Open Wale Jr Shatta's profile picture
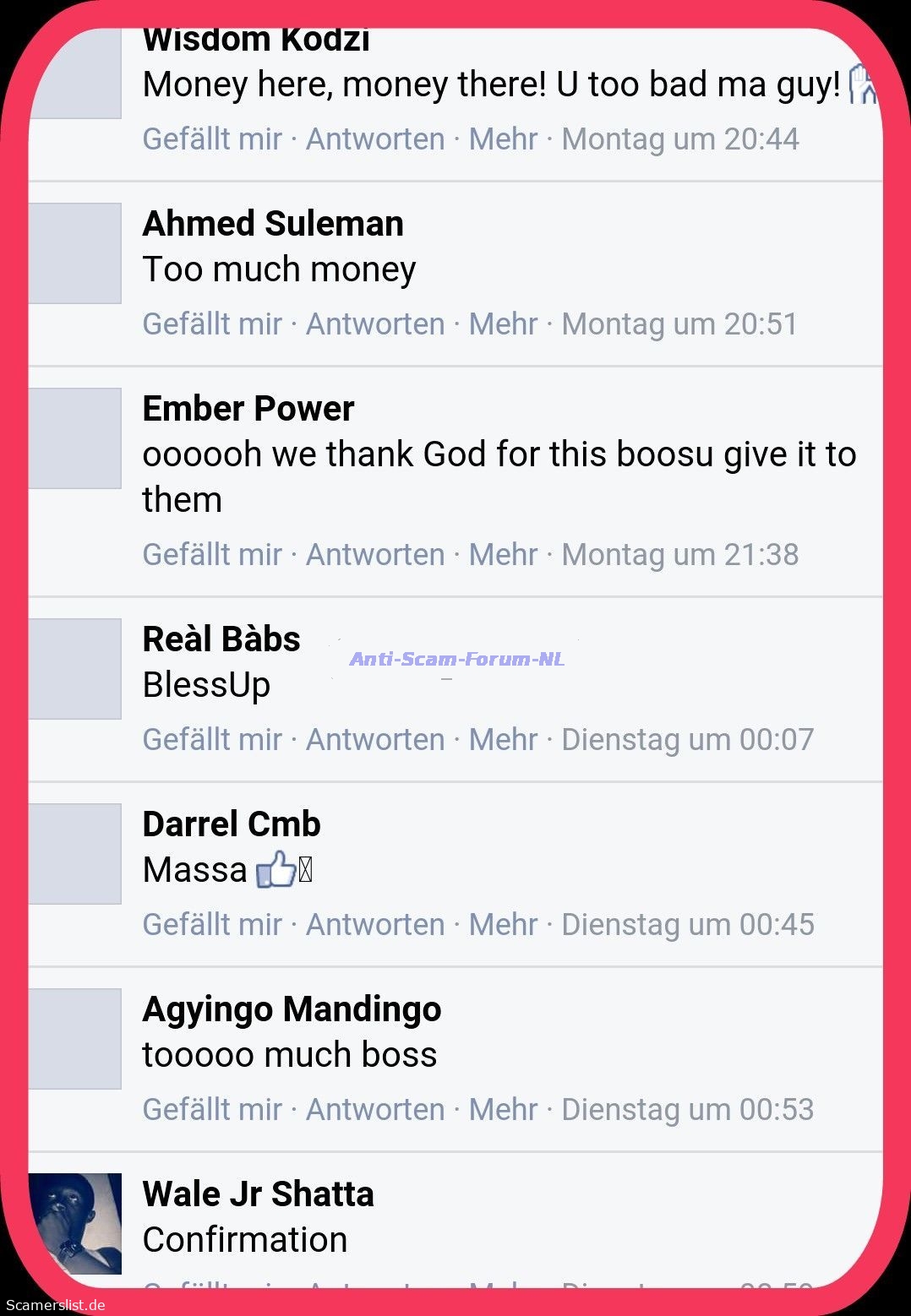The width and height of the screenshot is (911, 1316). point(75,1223)
